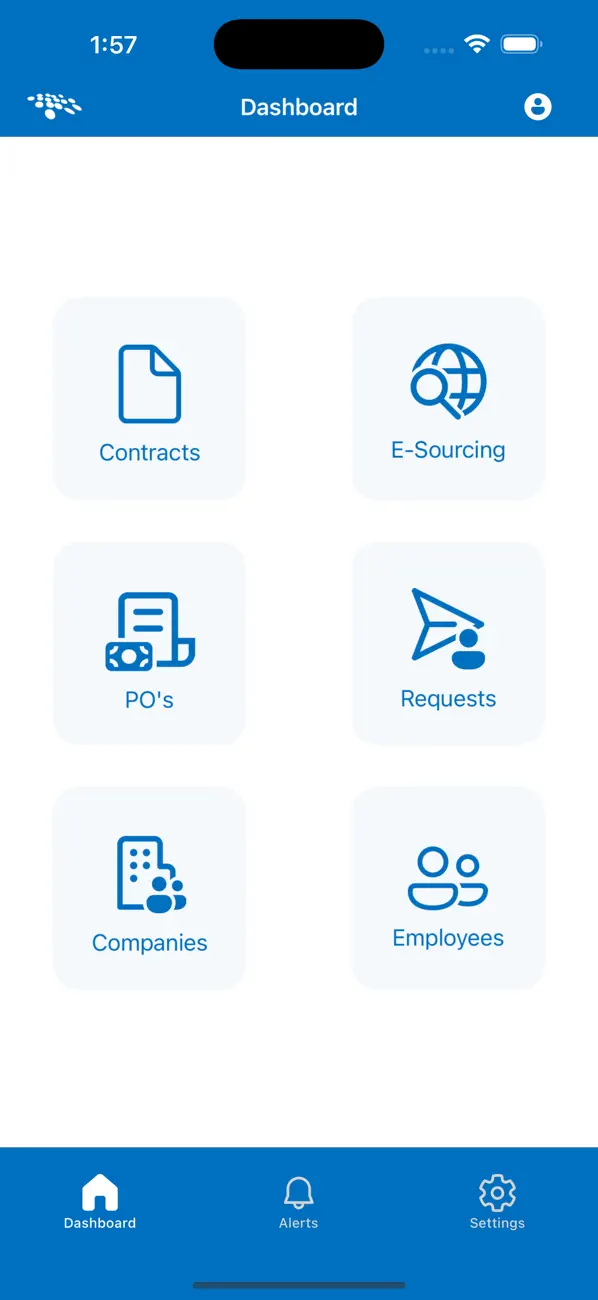Open the user profile icon
This screenshot has height=1300, width=598.
click(538, 106)
